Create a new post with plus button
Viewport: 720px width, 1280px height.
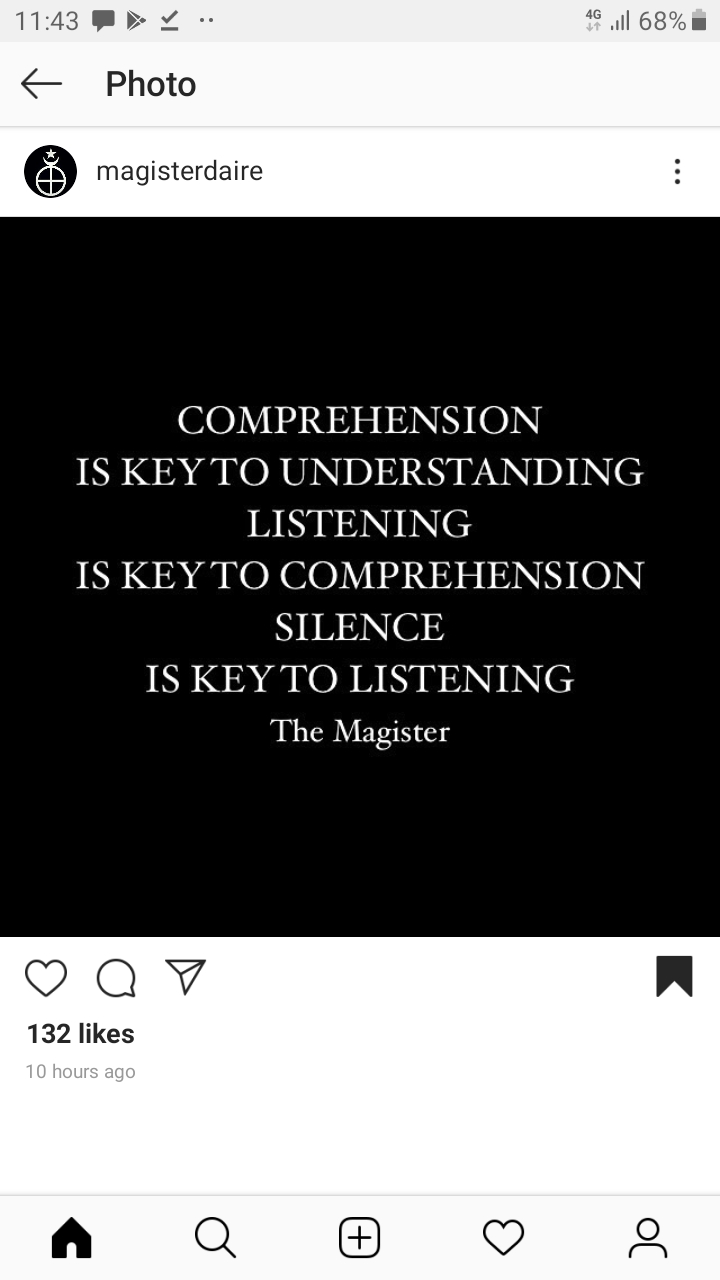[360, 1238]
